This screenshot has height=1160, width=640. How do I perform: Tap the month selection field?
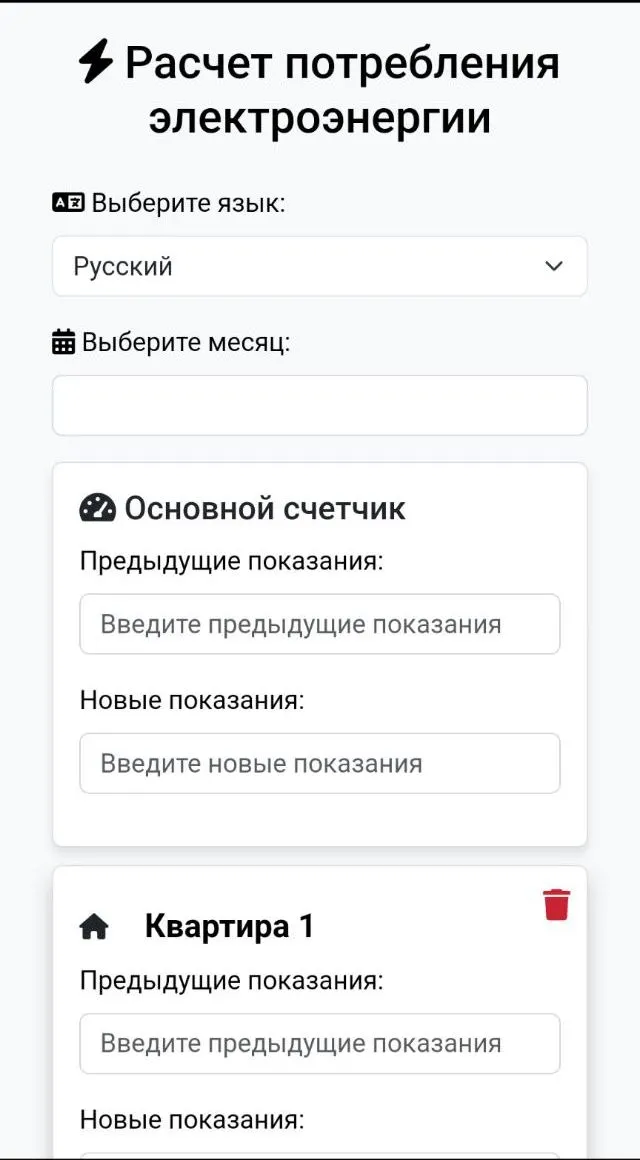pyautogui.click(x=320, y=405)
